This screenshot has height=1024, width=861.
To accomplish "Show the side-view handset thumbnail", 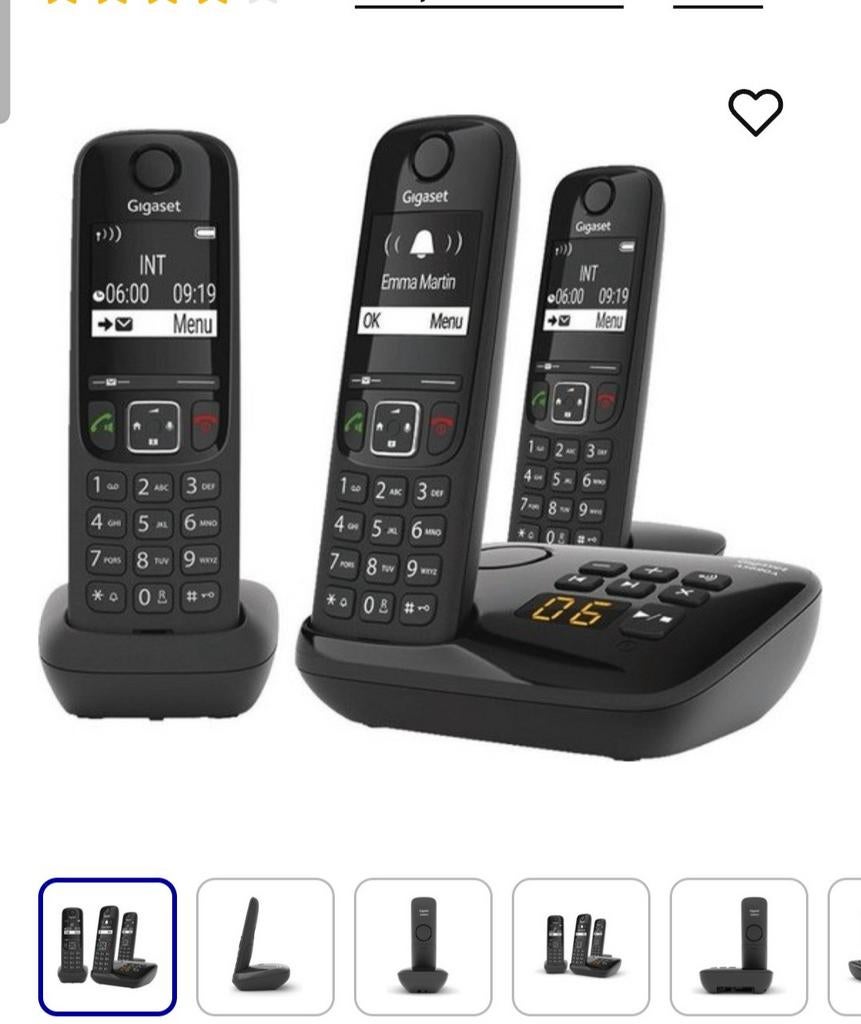I will (265, 946).
